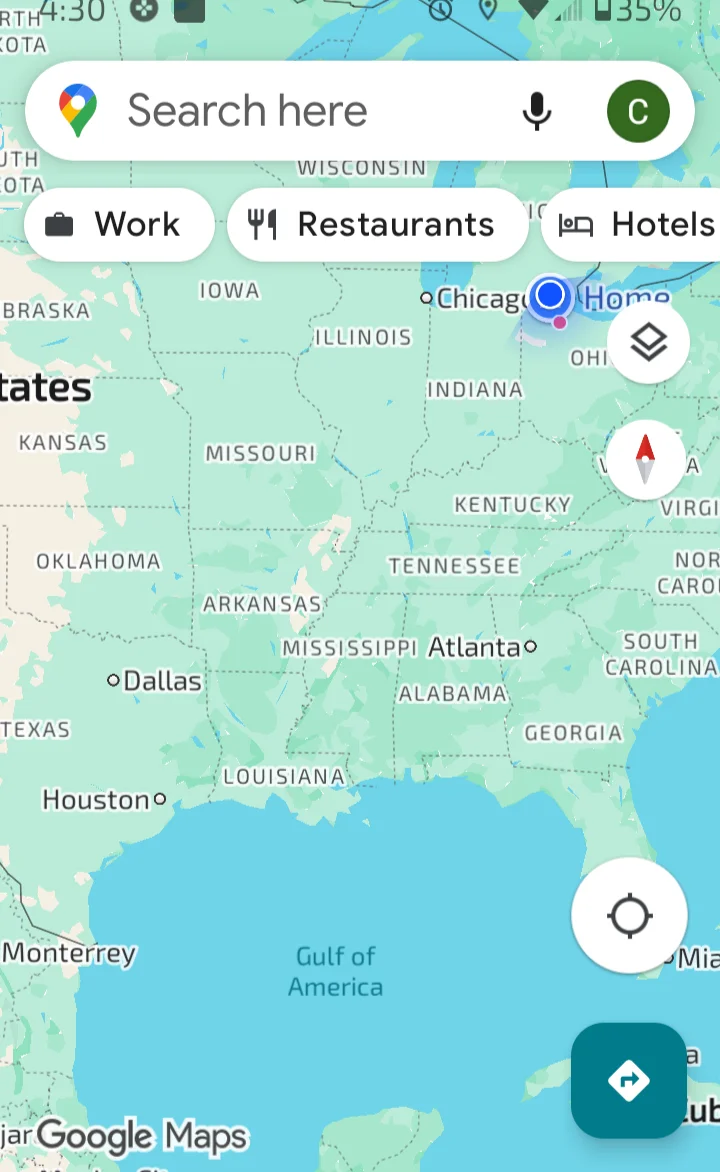The width and height of the screenshot is (720, 1172).
Task: Open directions with the turn arrow button
Action: point(628,1080)
